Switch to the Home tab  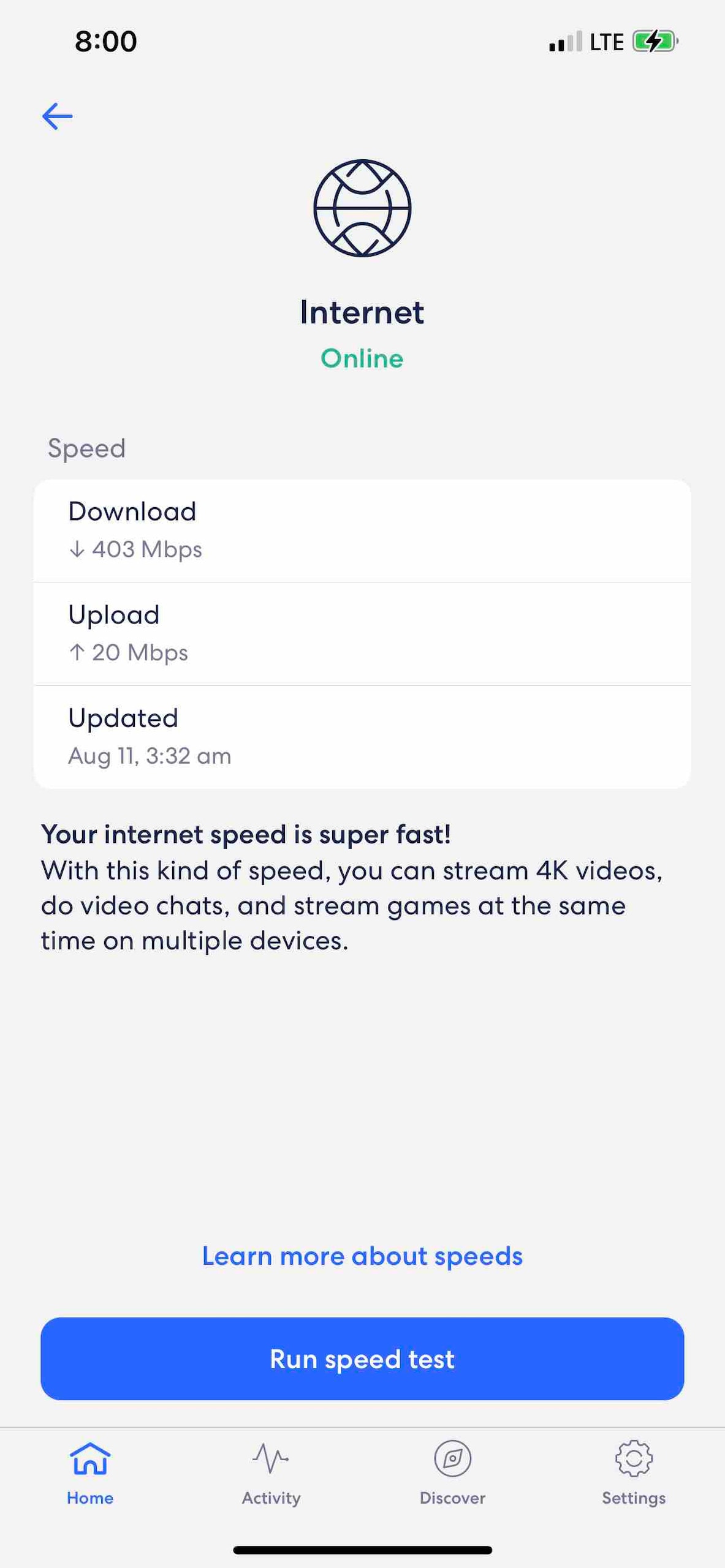click(x=90, y=1474)
